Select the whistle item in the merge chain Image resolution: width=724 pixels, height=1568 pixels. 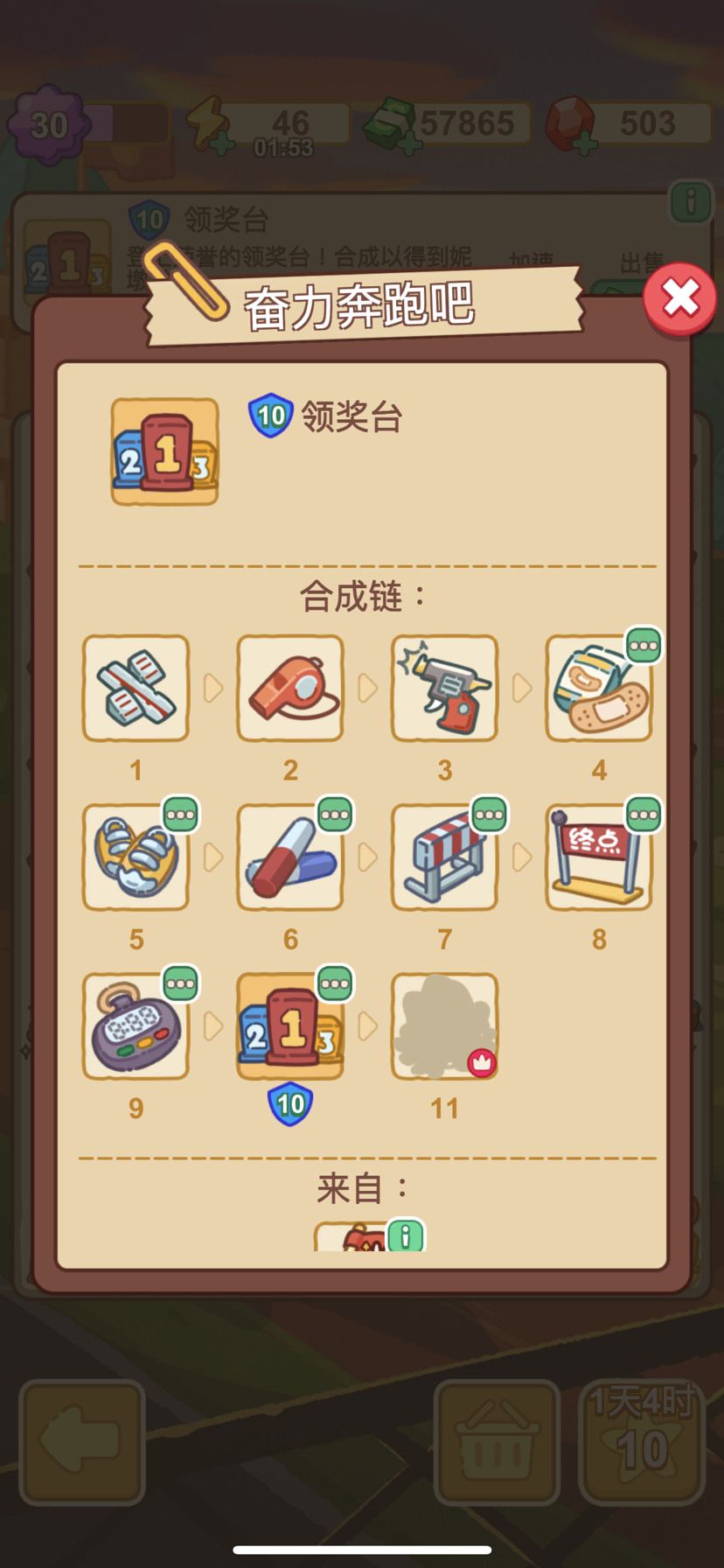point(290,687)
